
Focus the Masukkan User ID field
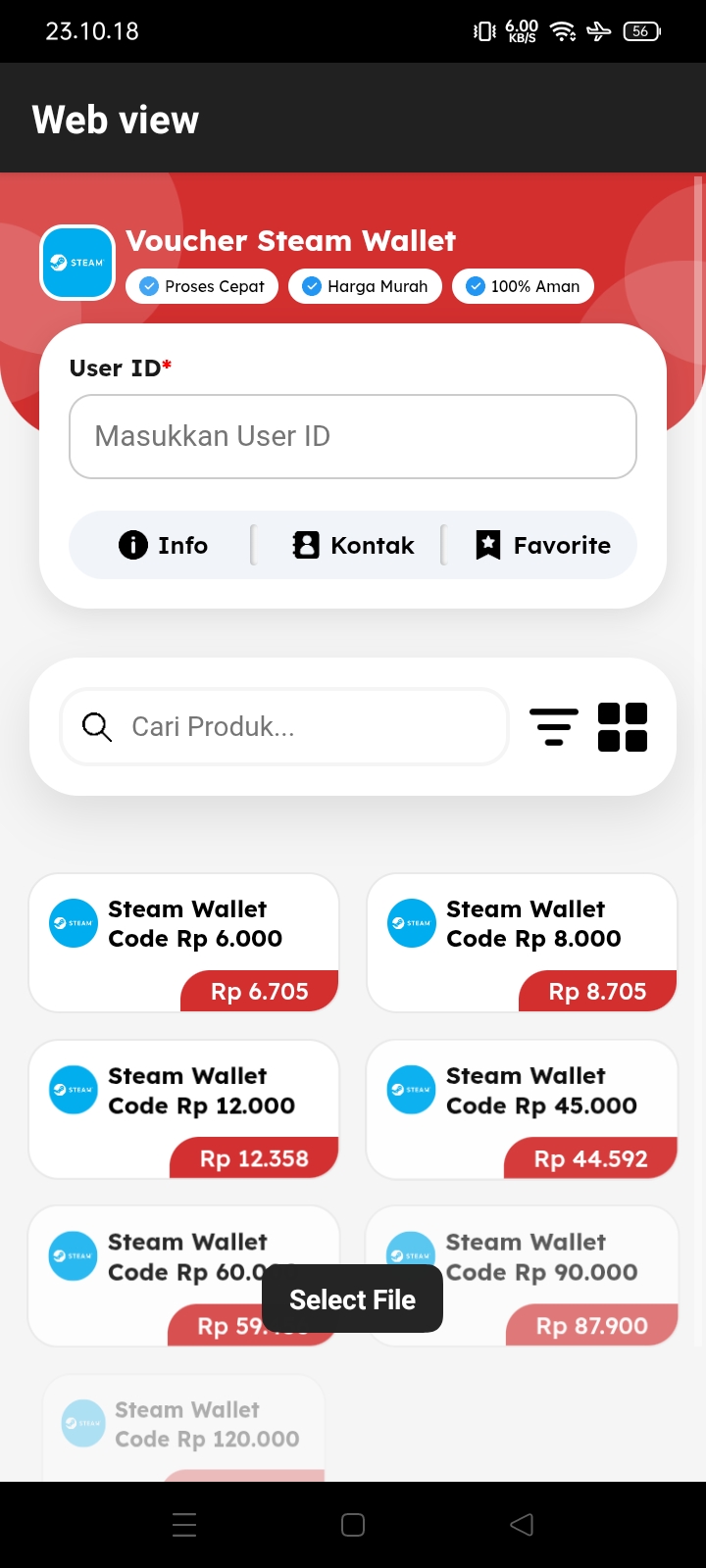click(x=353, y=436)
